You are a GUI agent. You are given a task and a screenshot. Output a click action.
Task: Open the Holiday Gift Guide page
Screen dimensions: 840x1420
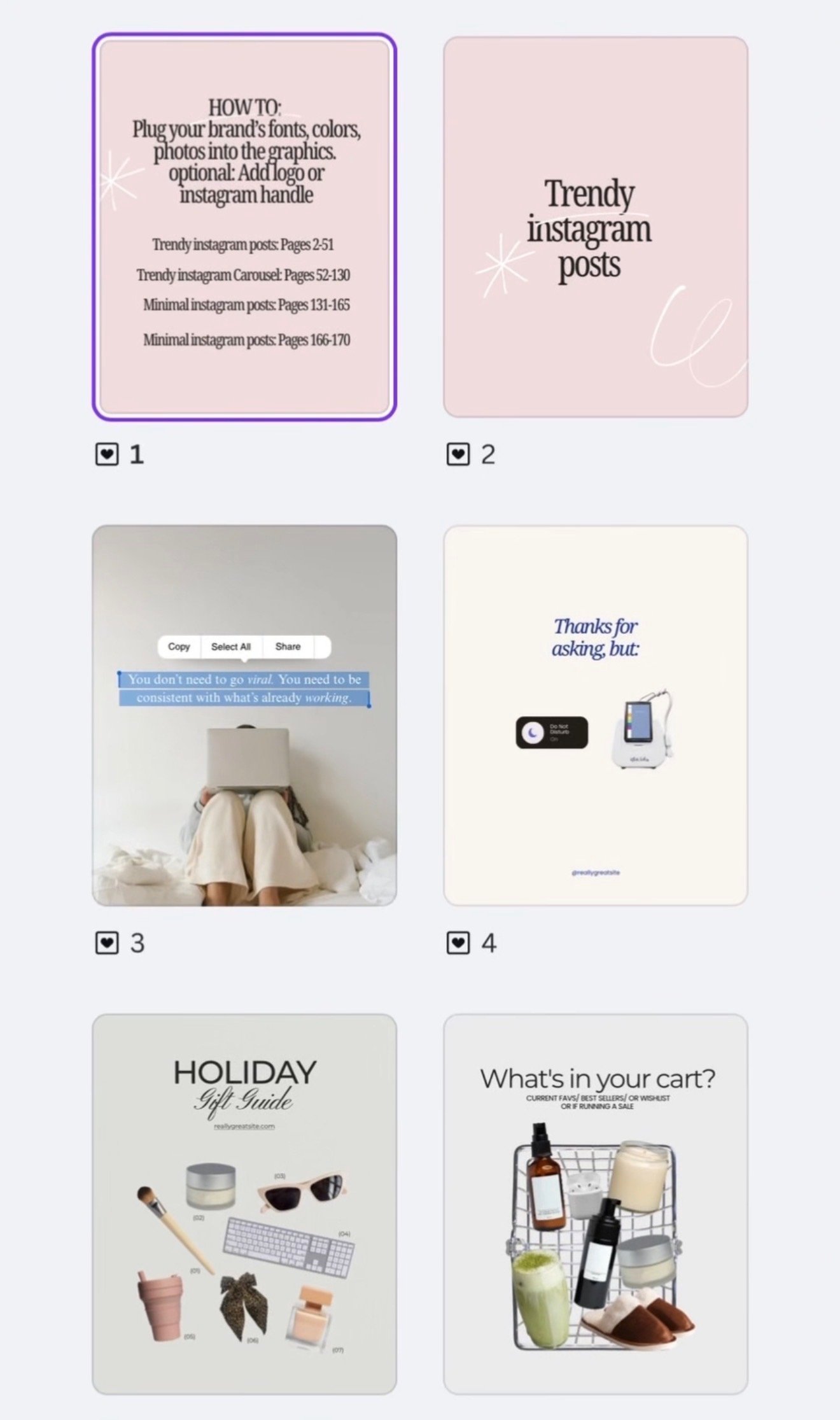[244, 1204]
